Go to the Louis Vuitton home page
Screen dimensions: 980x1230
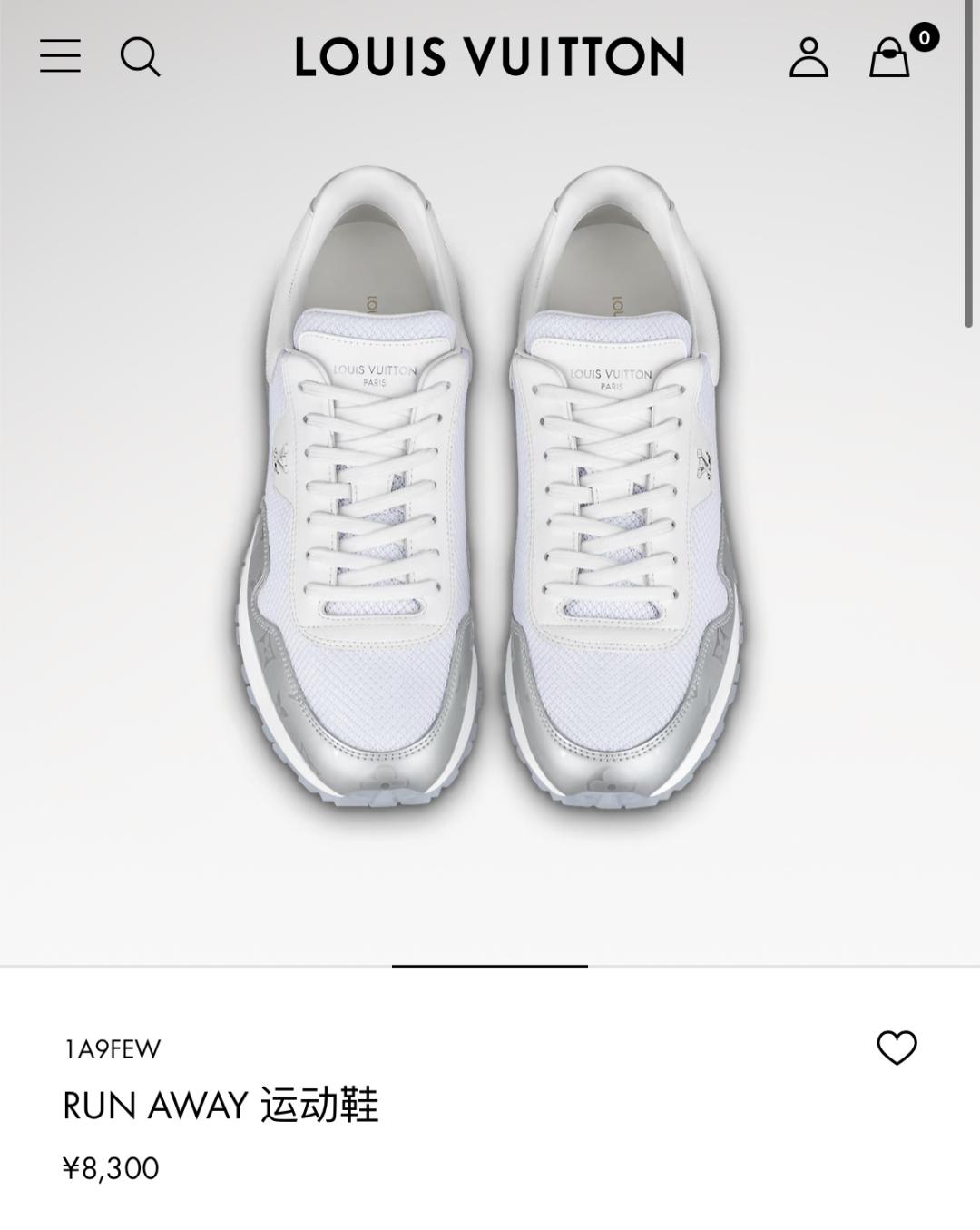click(x=489, y=57)
